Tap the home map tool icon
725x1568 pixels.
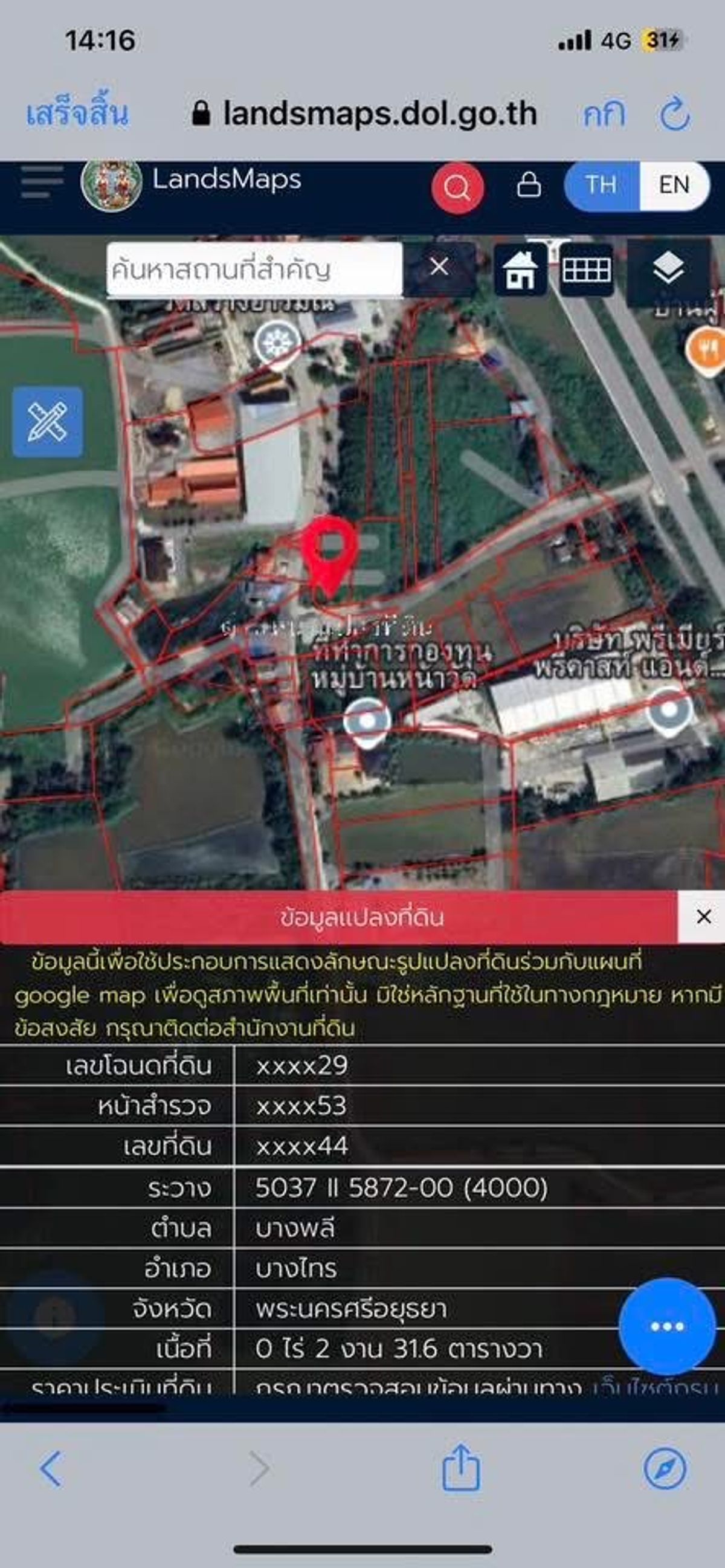pos(519,269)
